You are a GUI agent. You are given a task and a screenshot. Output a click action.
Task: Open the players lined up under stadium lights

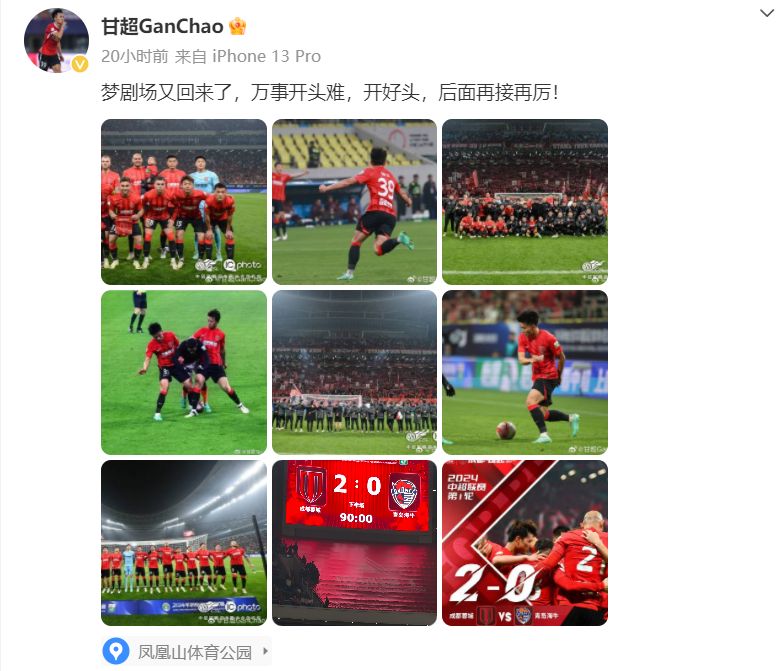184,543
